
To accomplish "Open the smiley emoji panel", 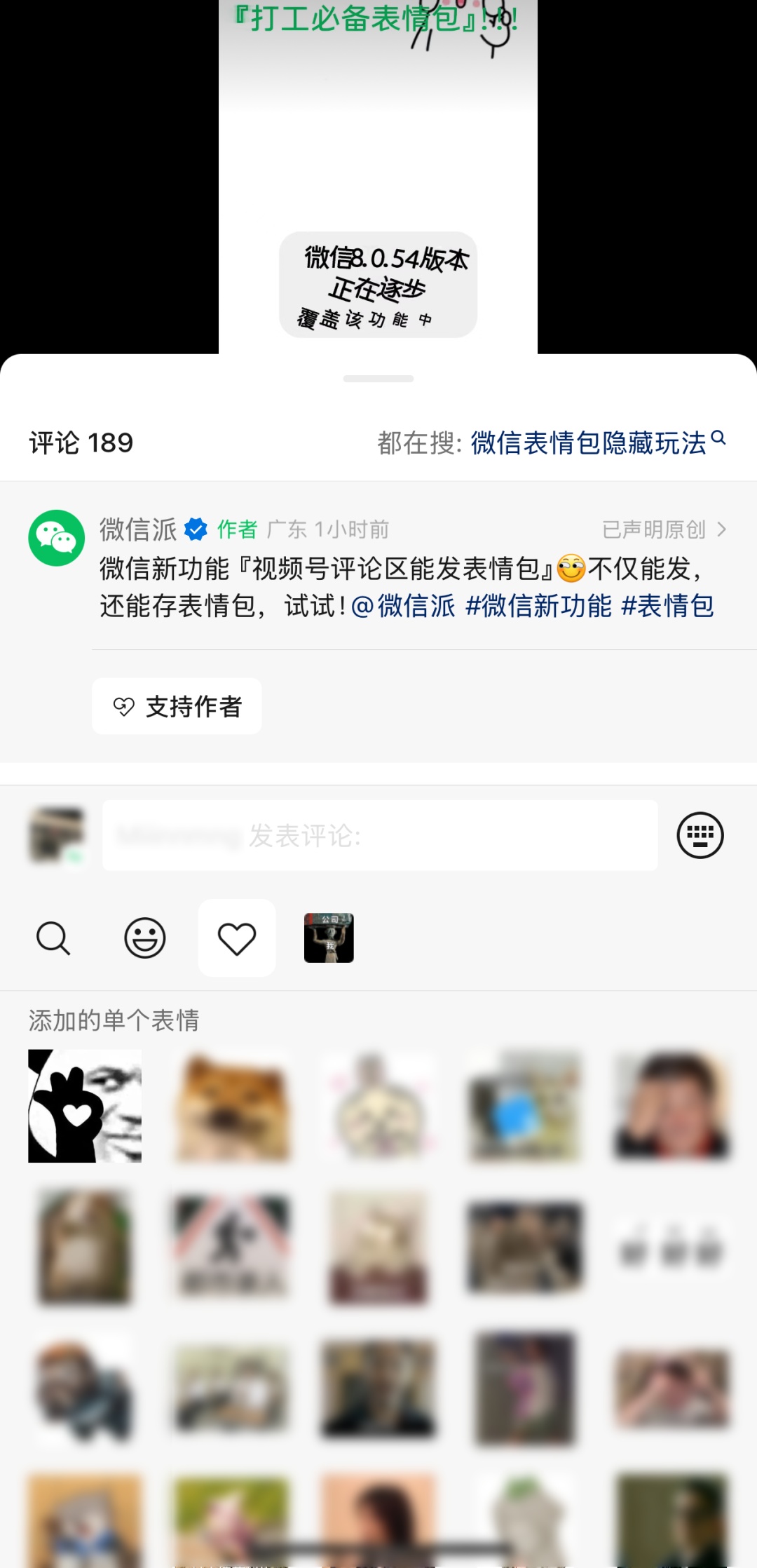I will click(x=145, y=938).
